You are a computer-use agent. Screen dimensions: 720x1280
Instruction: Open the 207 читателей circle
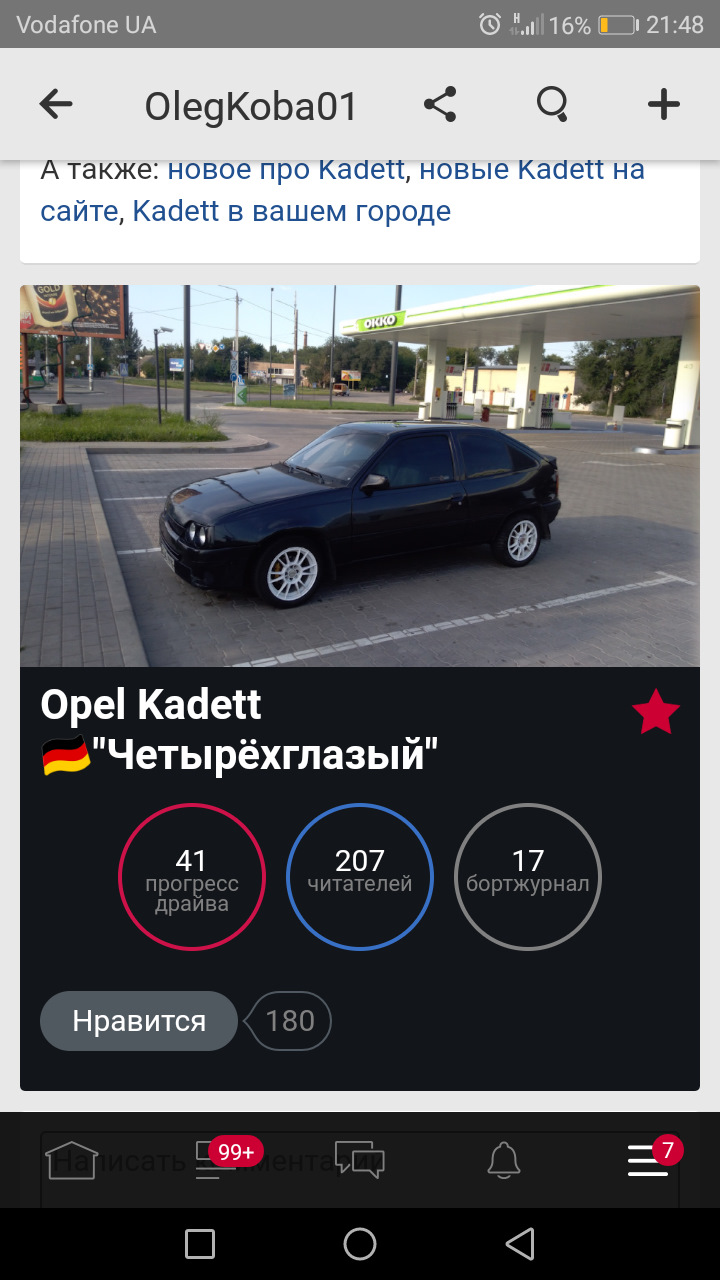click(360, 877)
